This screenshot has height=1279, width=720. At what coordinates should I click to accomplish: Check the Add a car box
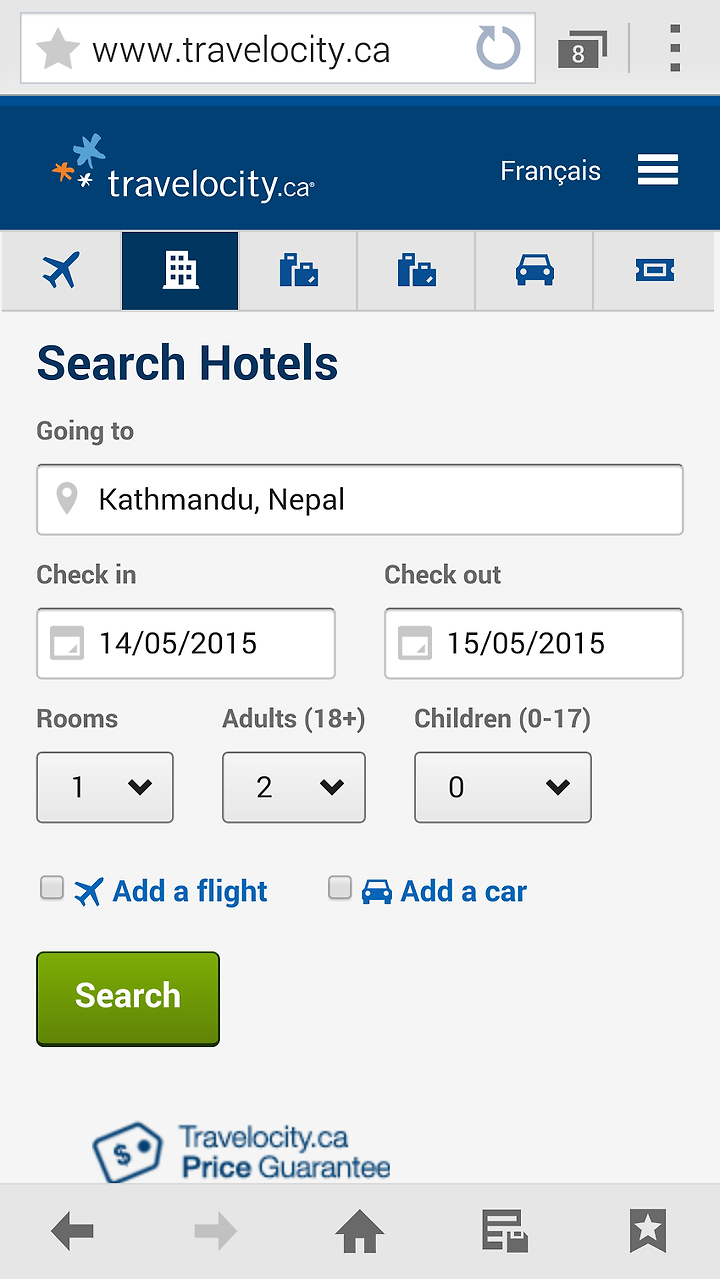(340, 887)
